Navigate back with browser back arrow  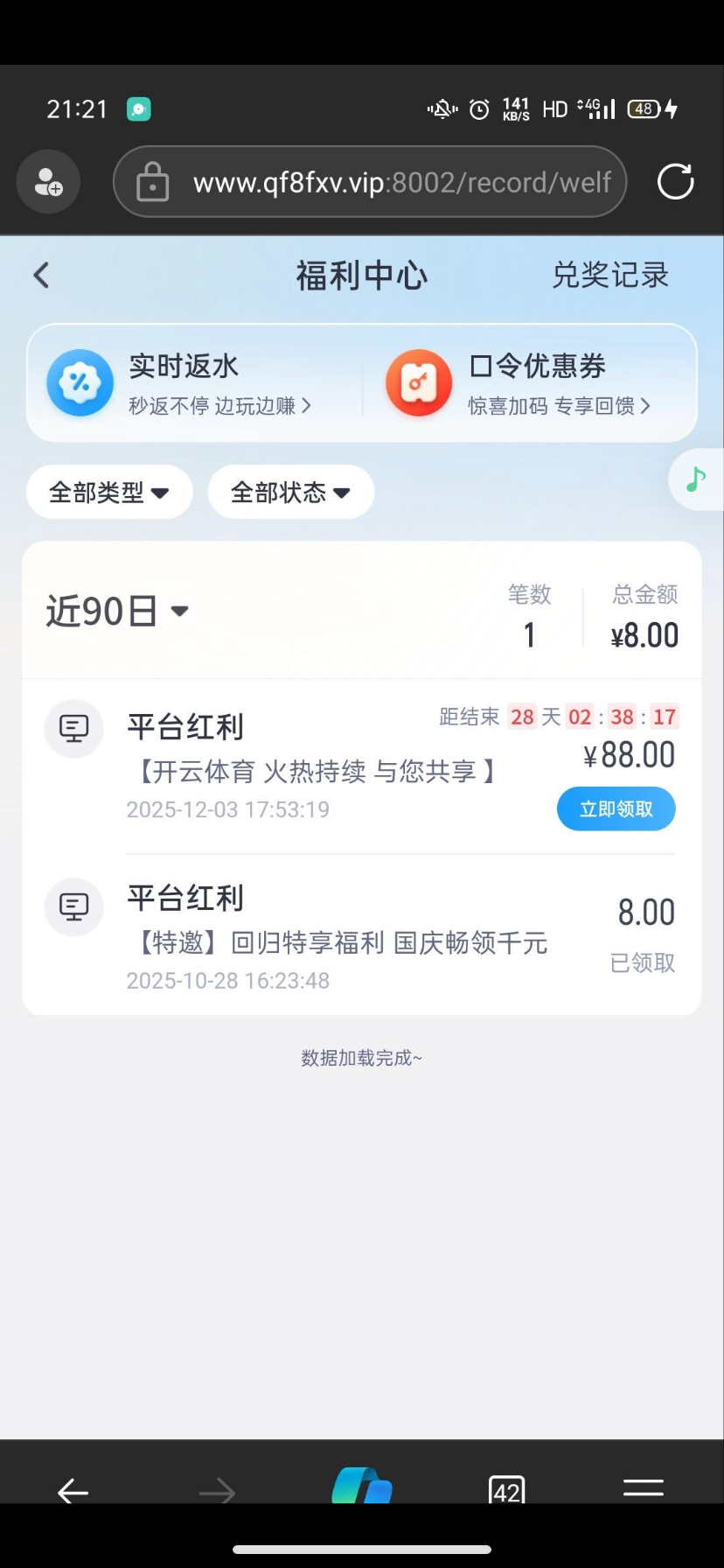click(73, 1489)
